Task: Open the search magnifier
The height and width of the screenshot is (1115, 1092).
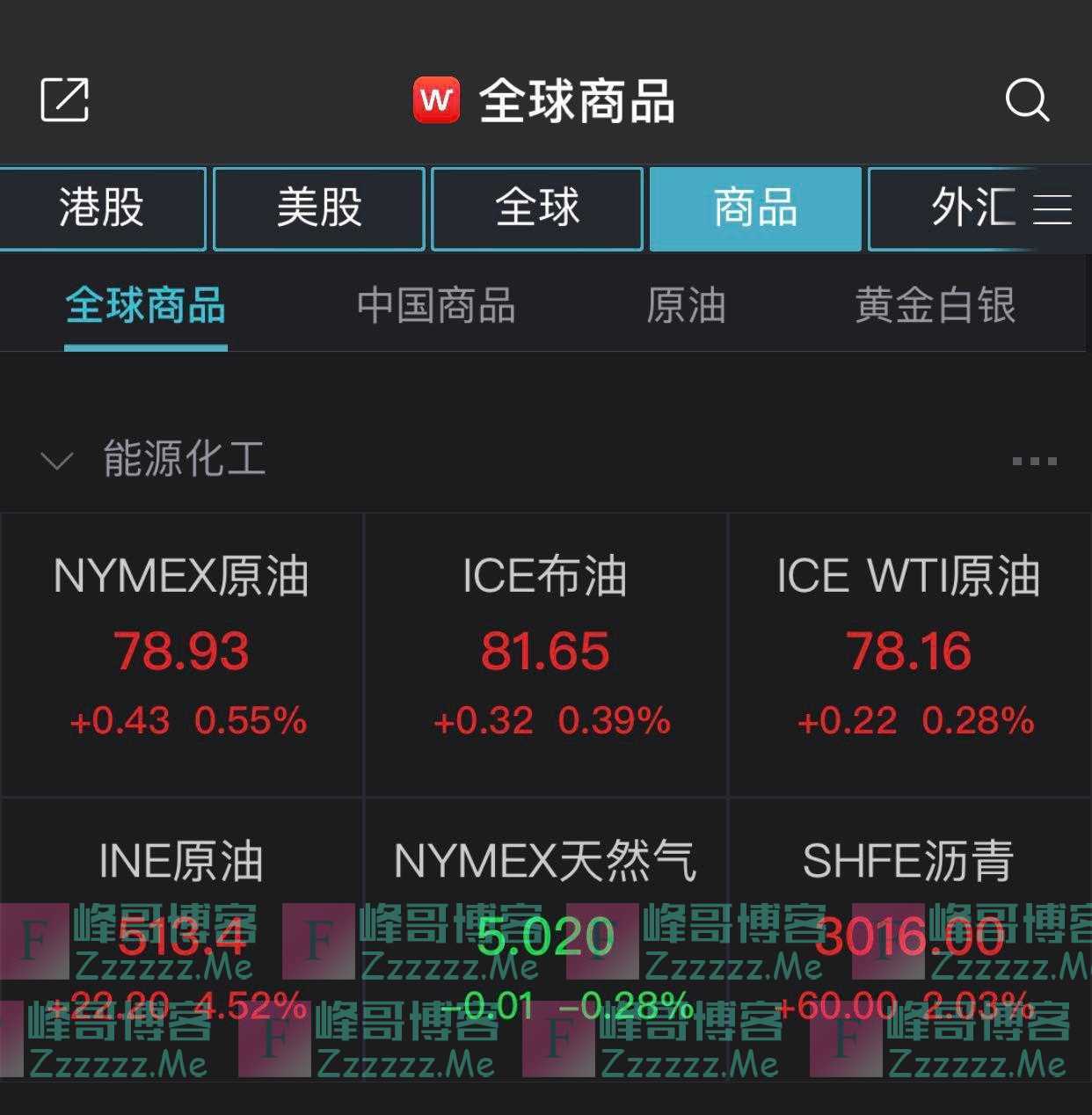Action: (x=1027, y=99)
